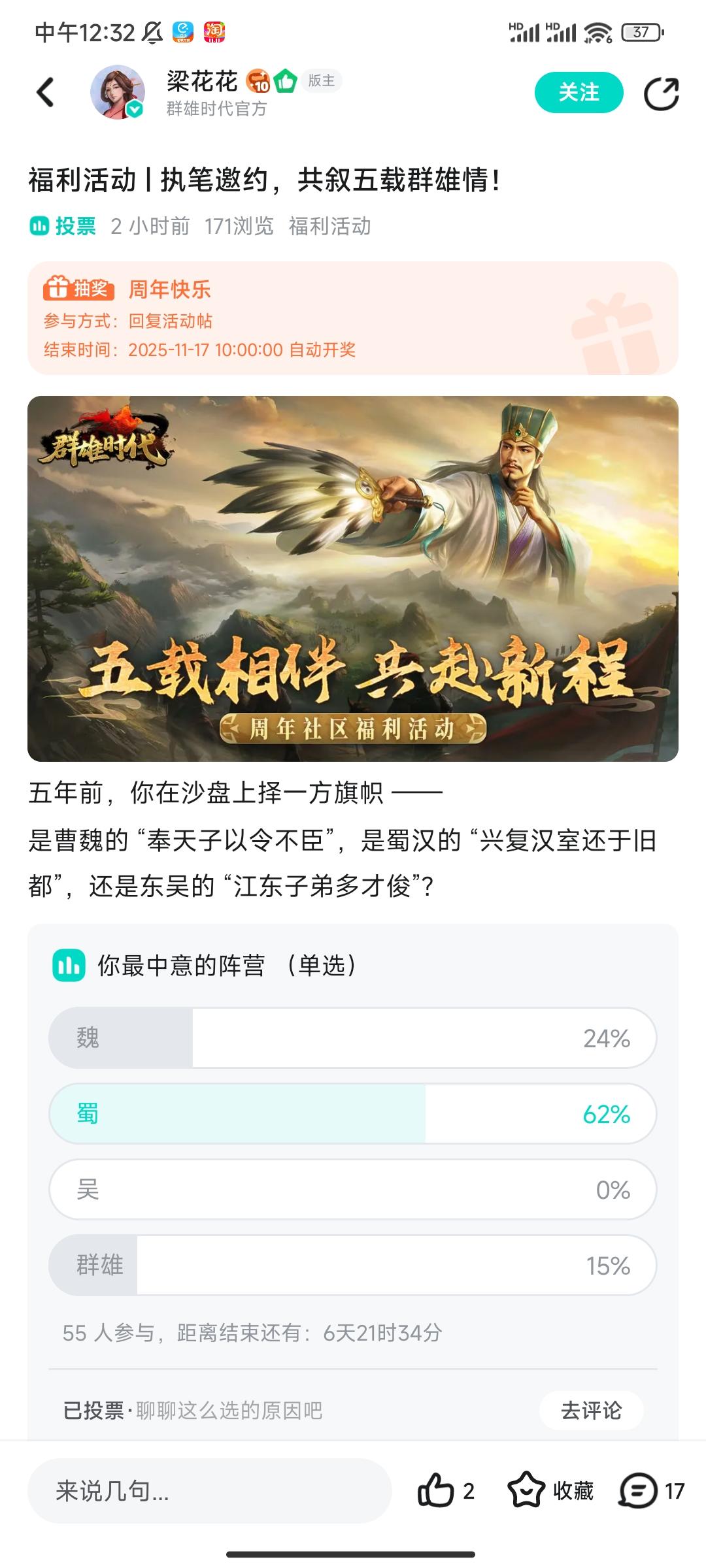
Task: Tap the back arrow to return
Action: point(44,92)
